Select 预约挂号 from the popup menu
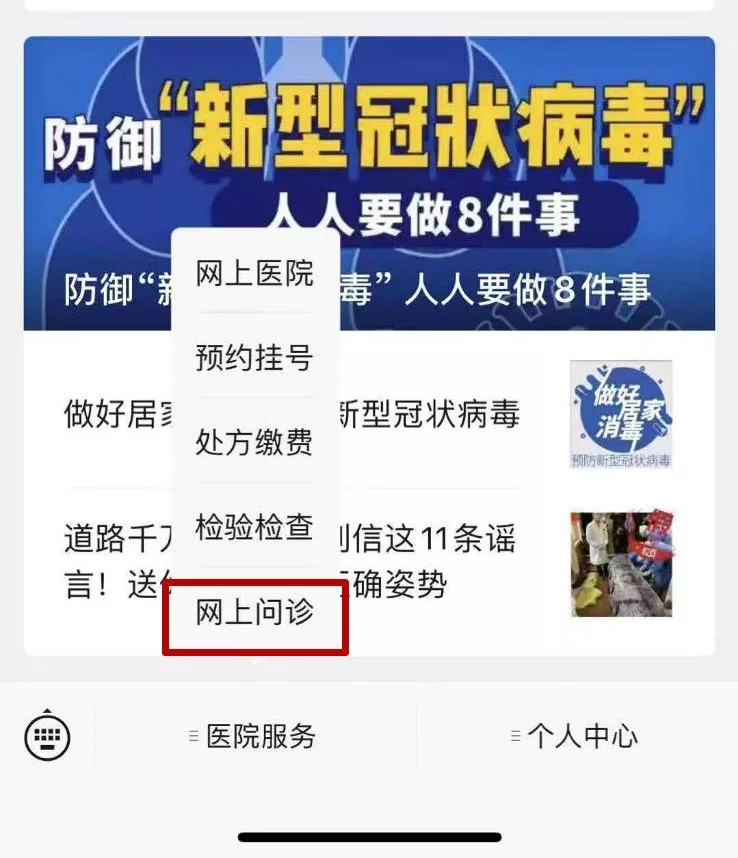This screenshot has height=858, width=738. (255, 357)
